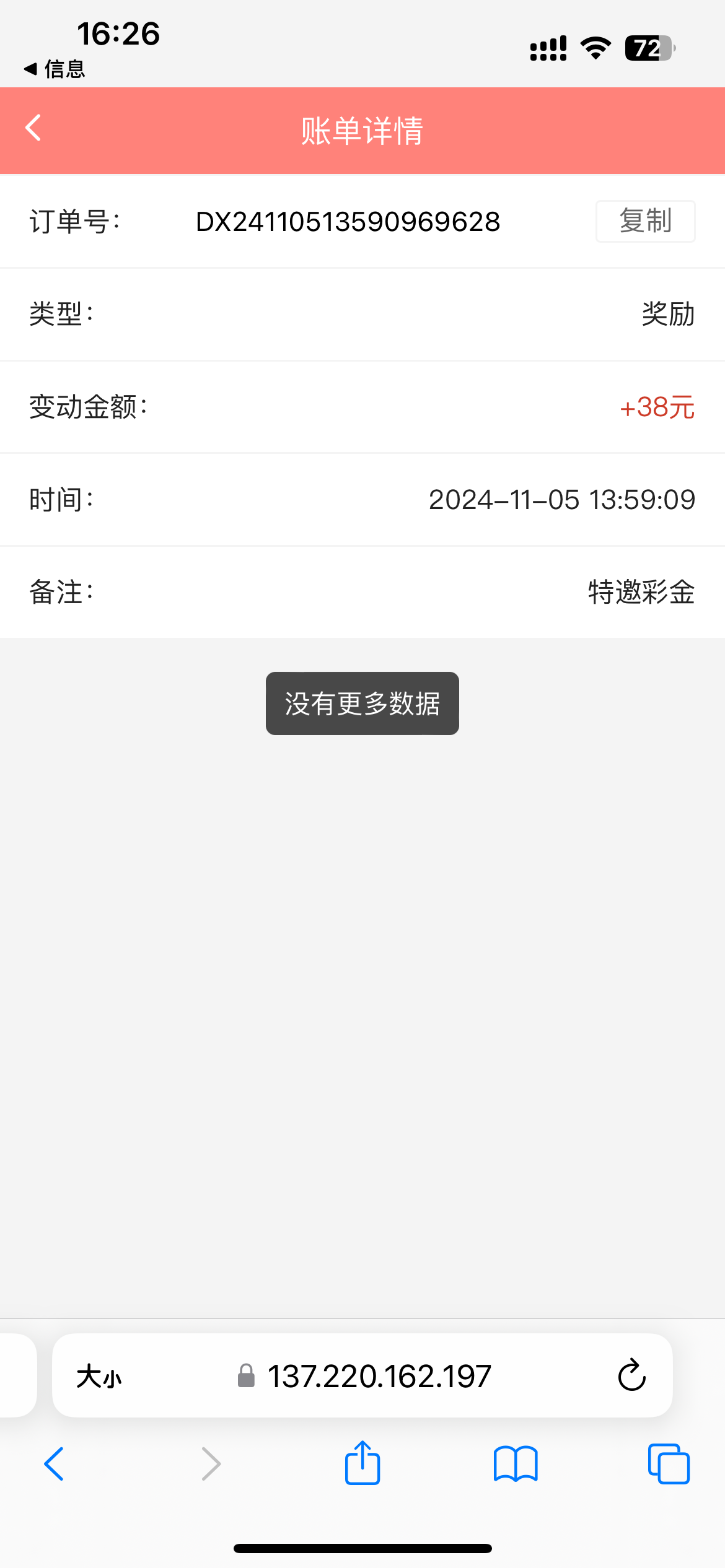
Task: Tap the 账单详情 page title
Action: (x=362, y=130)
